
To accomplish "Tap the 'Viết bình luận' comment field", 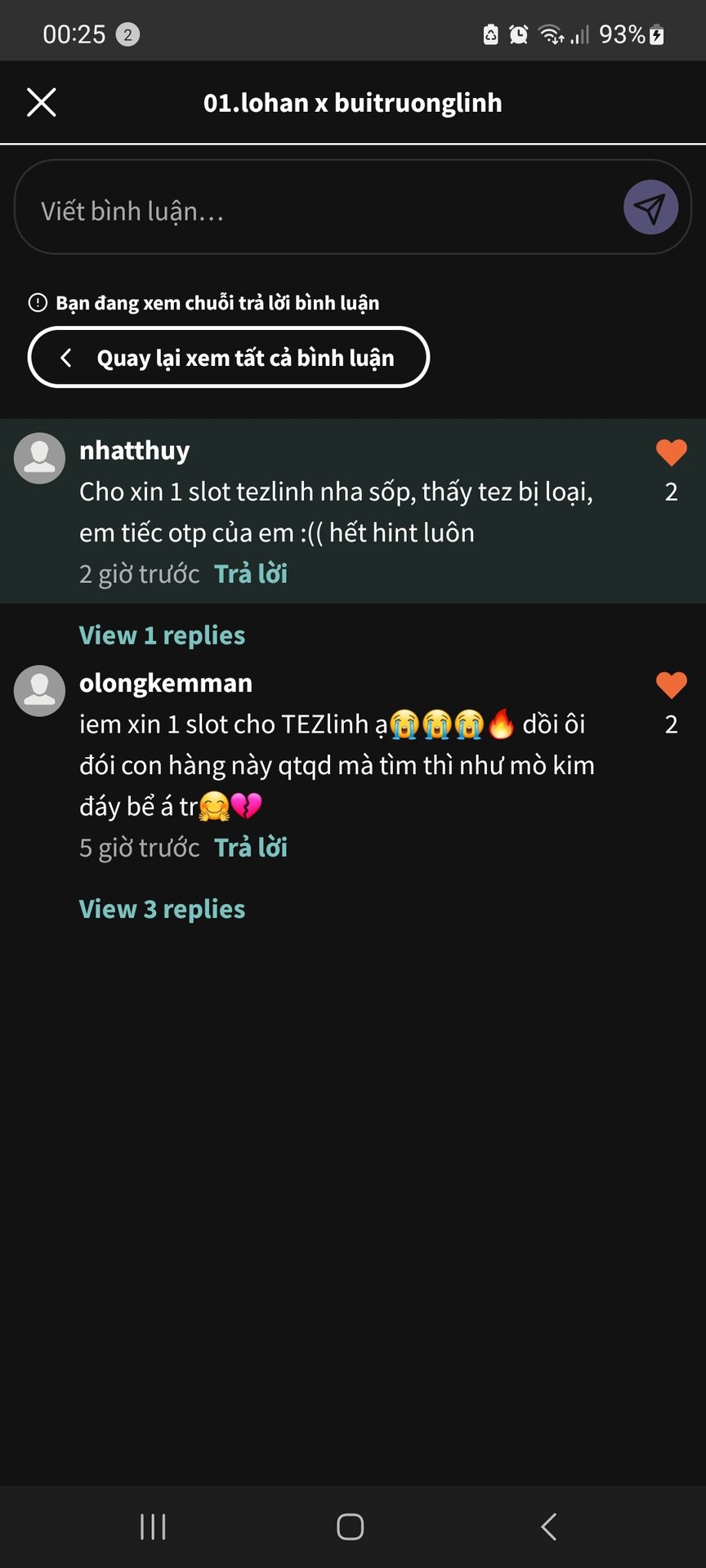I will coord(319,211).
